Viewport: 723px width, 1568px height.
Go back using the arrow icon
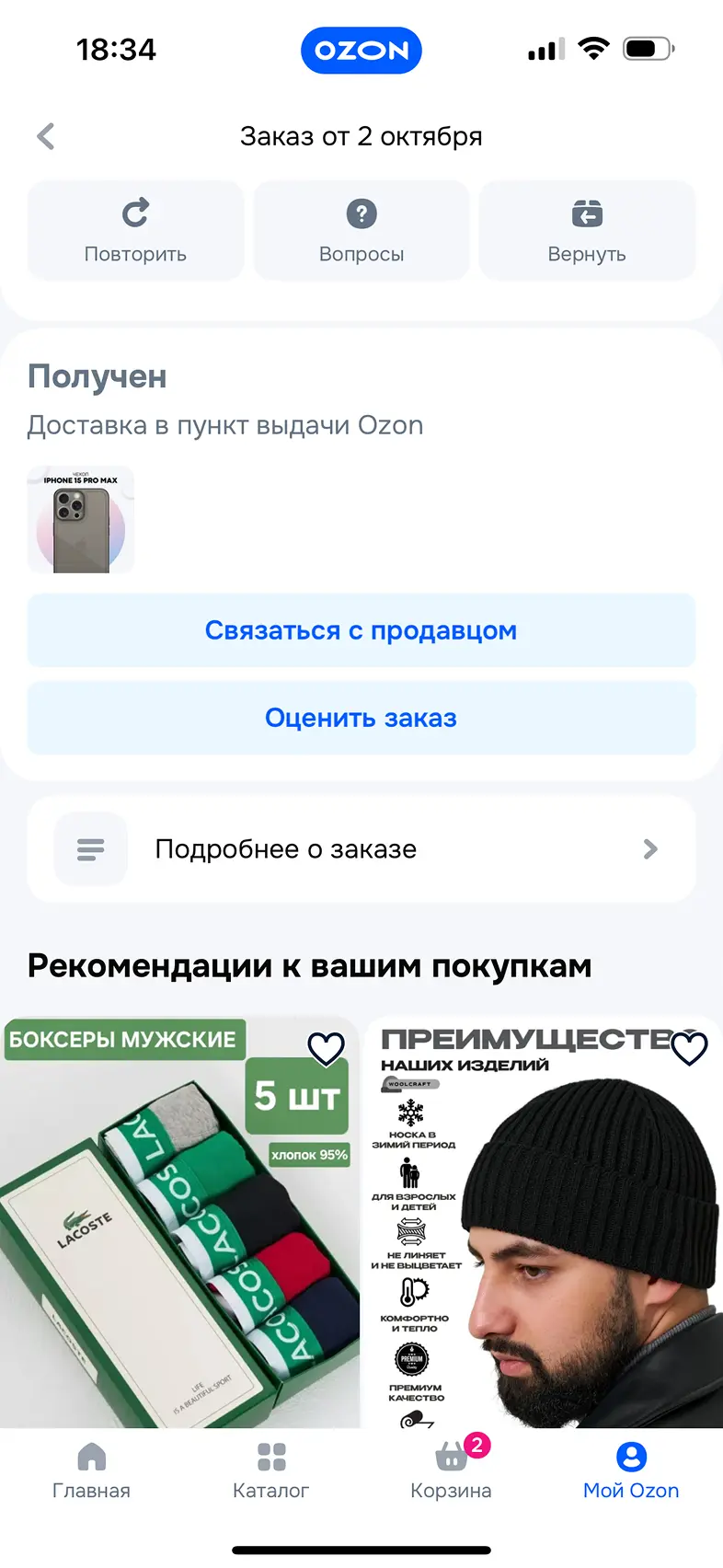[46, 136]
